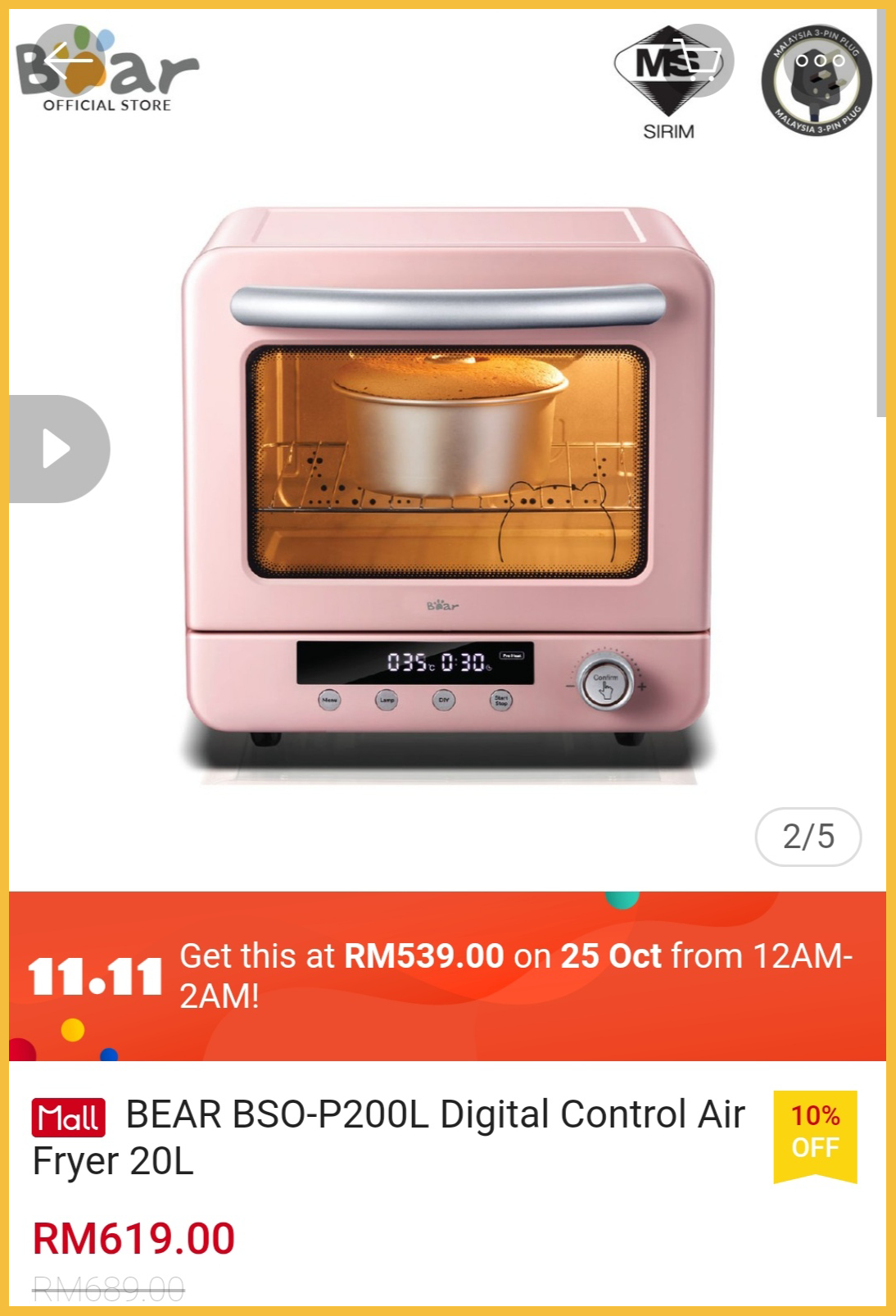Open the shopping cart
Image resolution: width=896 pixels, height=1316 pixels.
697,60
